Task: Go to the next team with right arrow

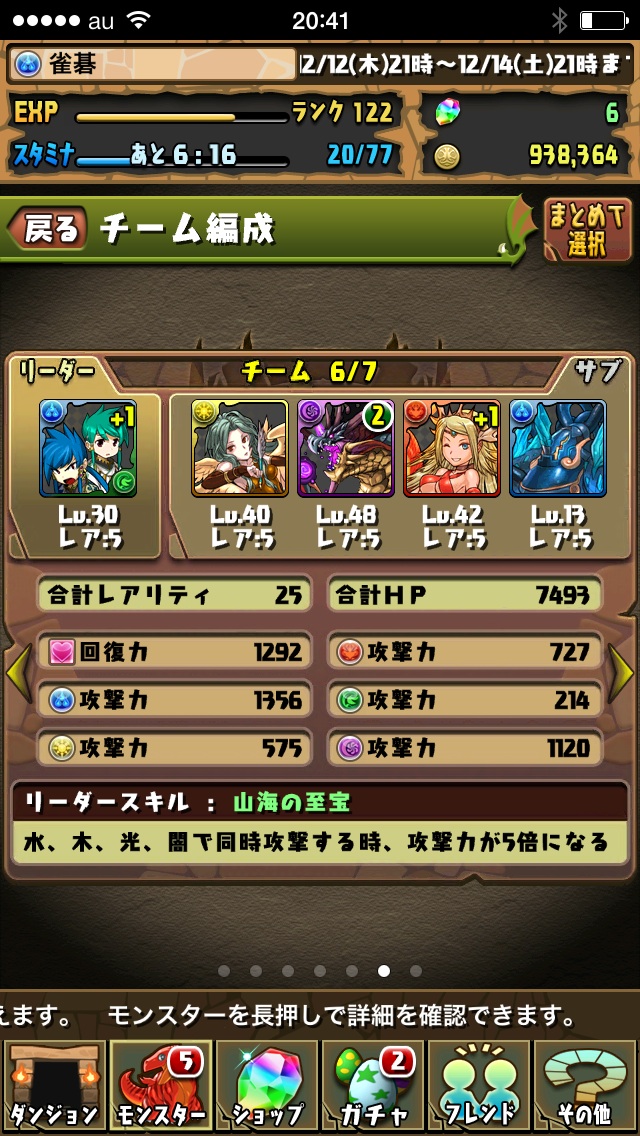Action: [622, 673]
